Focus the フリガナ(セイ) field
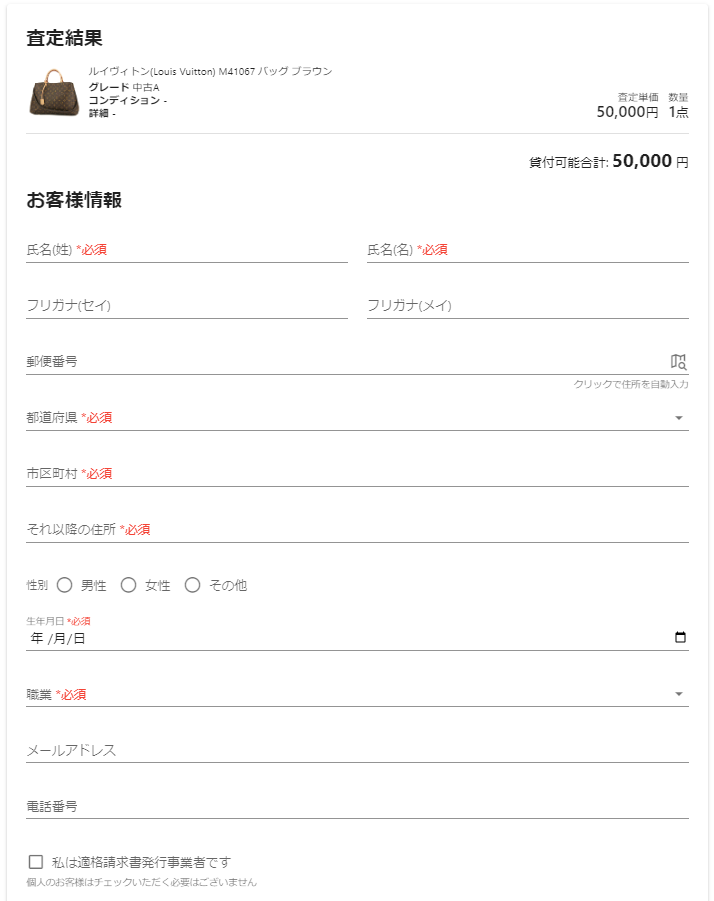This screenshot has height=901, width=714. [x=186, y=306]
